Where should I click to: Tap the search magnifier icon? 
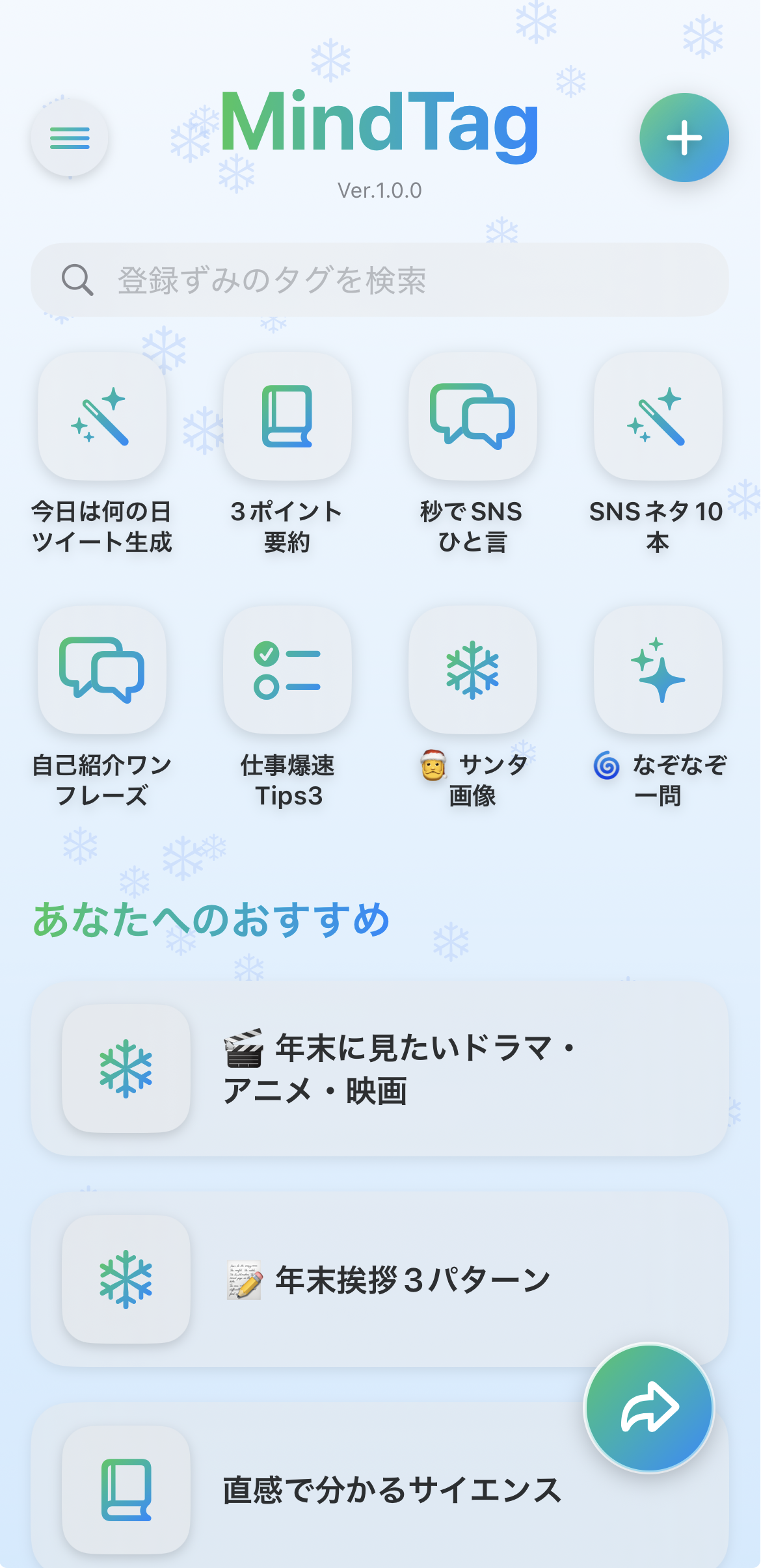click(x=76, y=280)
